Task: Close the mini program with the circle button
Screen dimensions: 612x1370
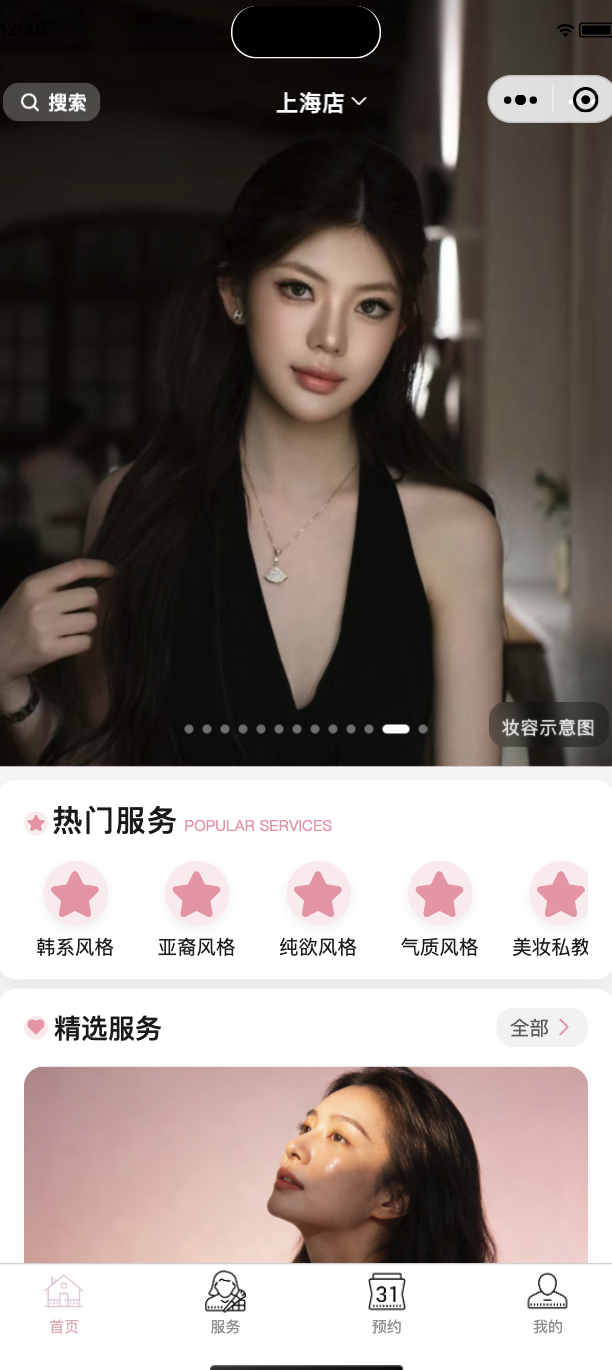Action: tap(585, 100)
